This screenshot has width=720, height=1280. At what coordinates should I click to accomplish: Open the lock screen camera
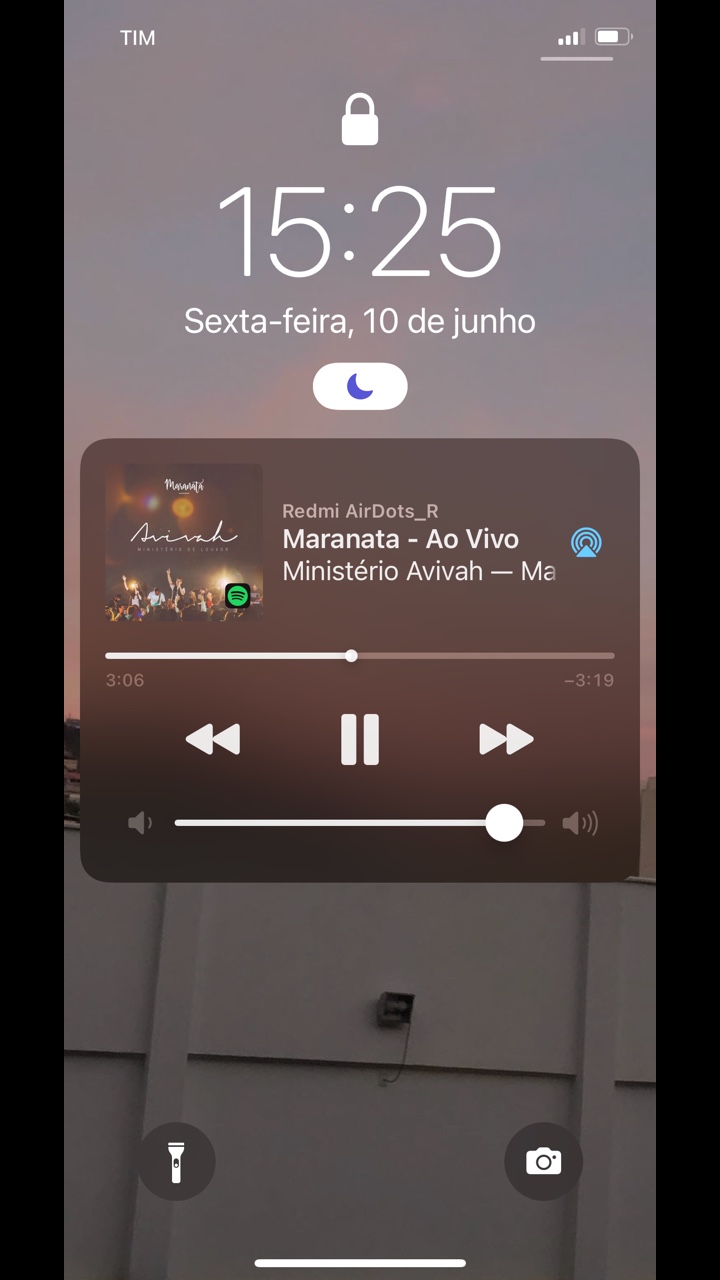[543, 1161]
